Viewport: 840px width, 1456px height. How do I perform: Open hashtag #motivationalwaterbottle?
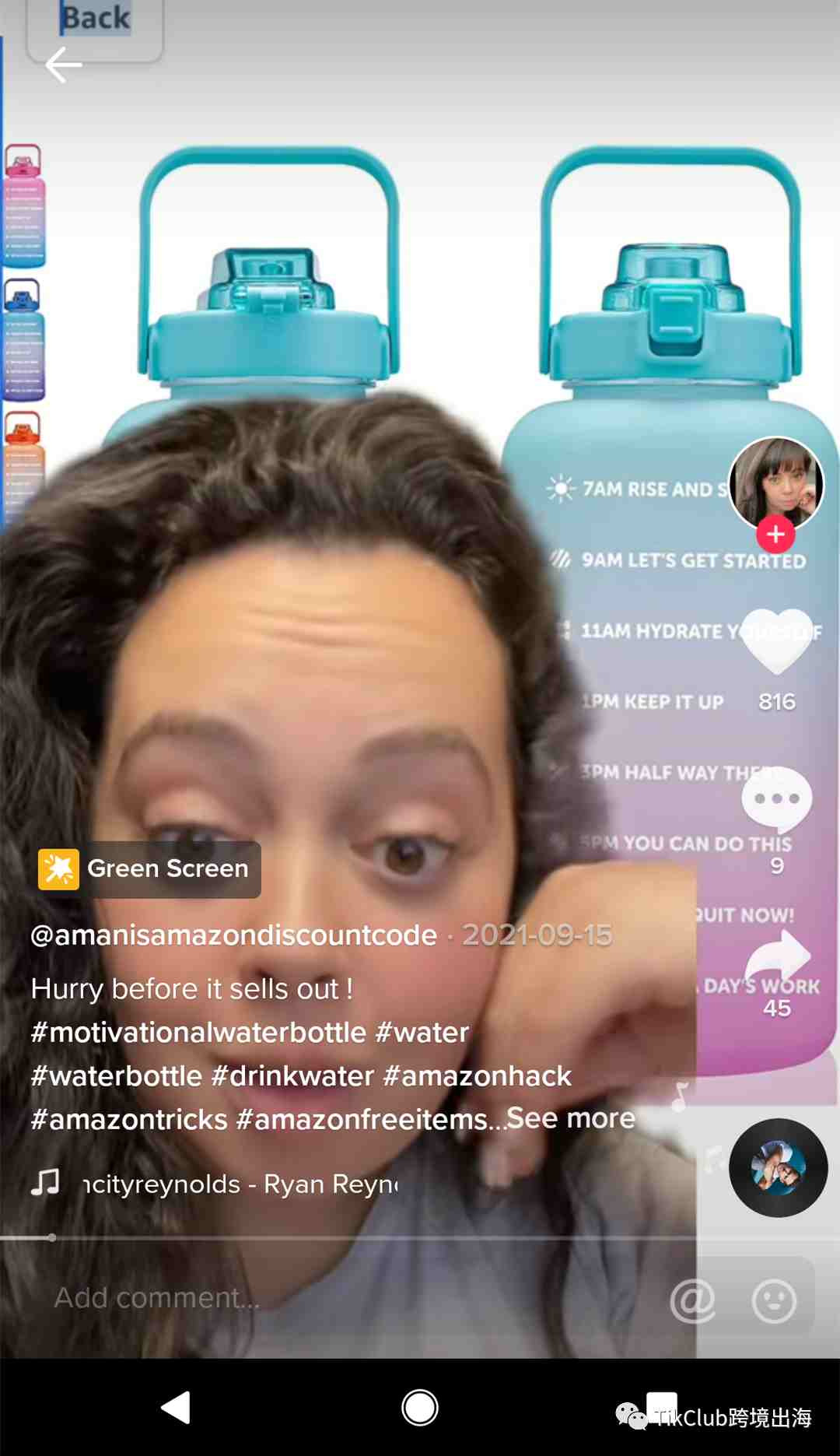pos(198,1033)
